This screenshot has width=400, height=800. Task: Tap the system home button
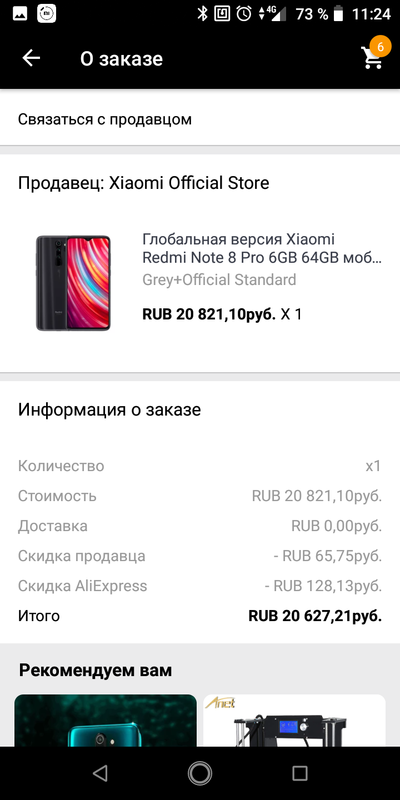click(199, 773)
